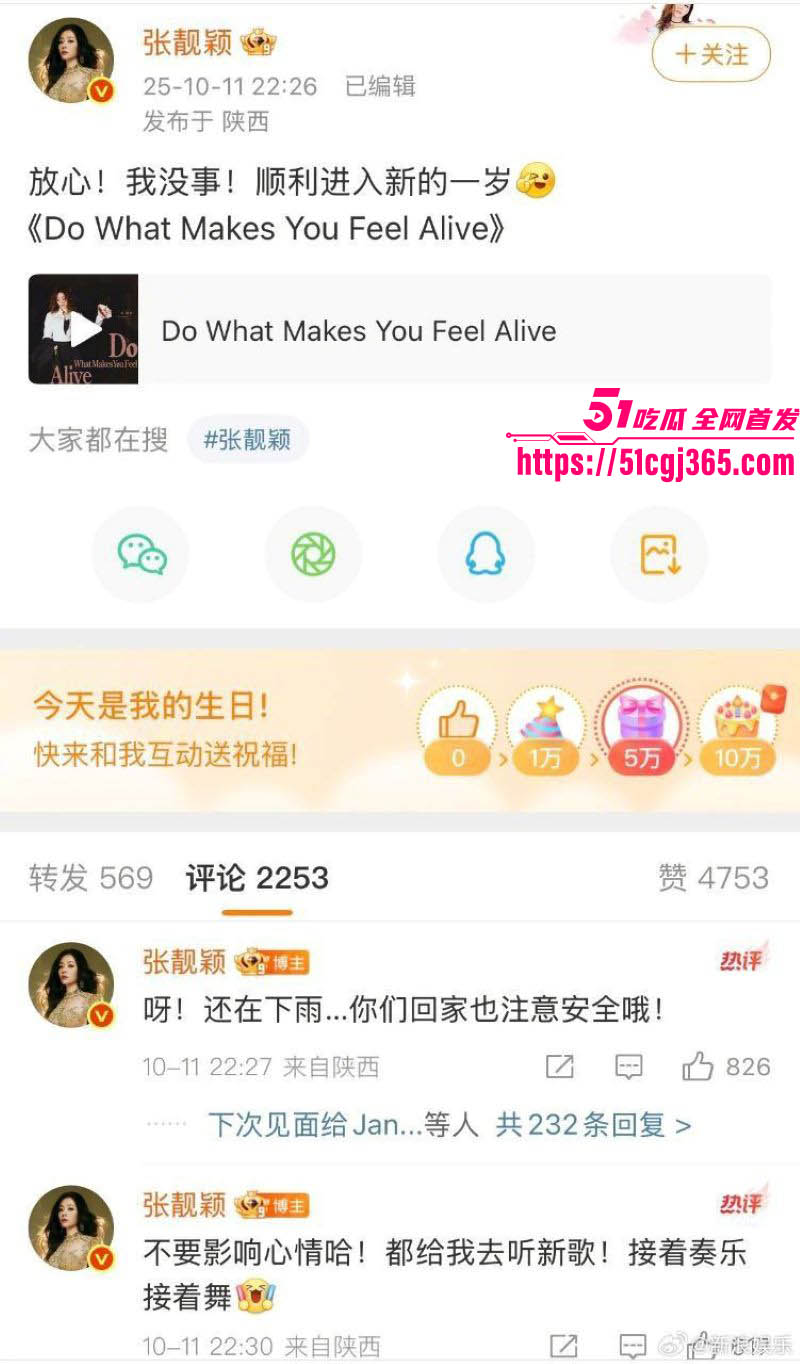Share the post to WeChat
Screen dimensions: 800x1364
tap(141, 554)
